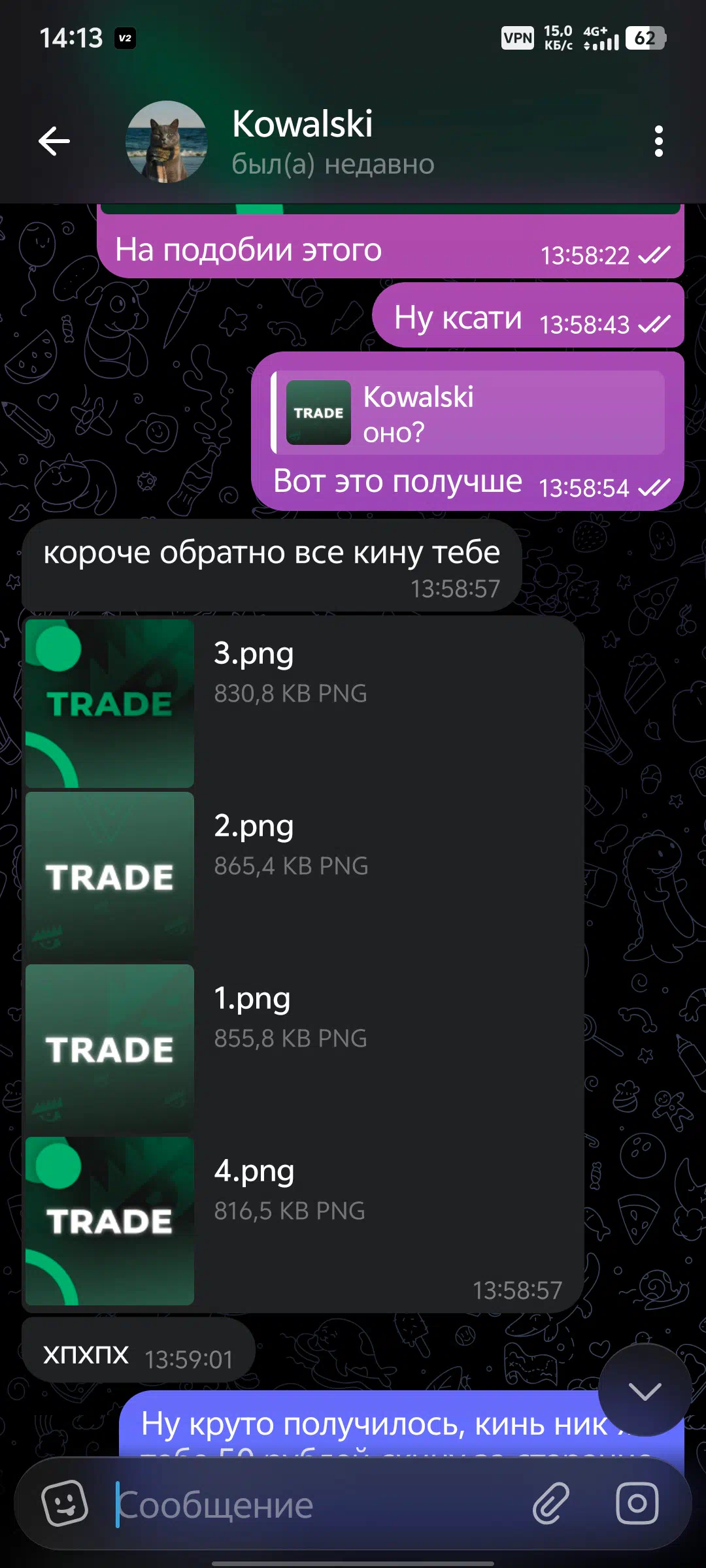
Task: Go back to the chat list
Action: (x=54, y=141)
